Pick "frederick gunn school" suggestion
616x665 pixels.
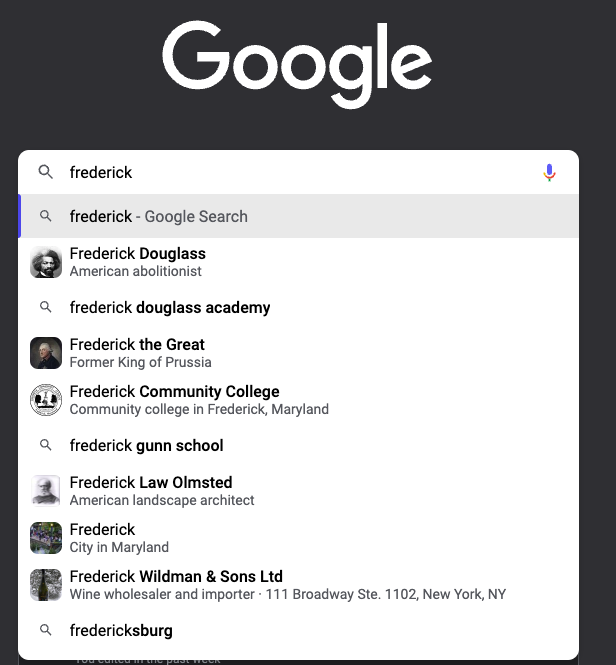146,445
